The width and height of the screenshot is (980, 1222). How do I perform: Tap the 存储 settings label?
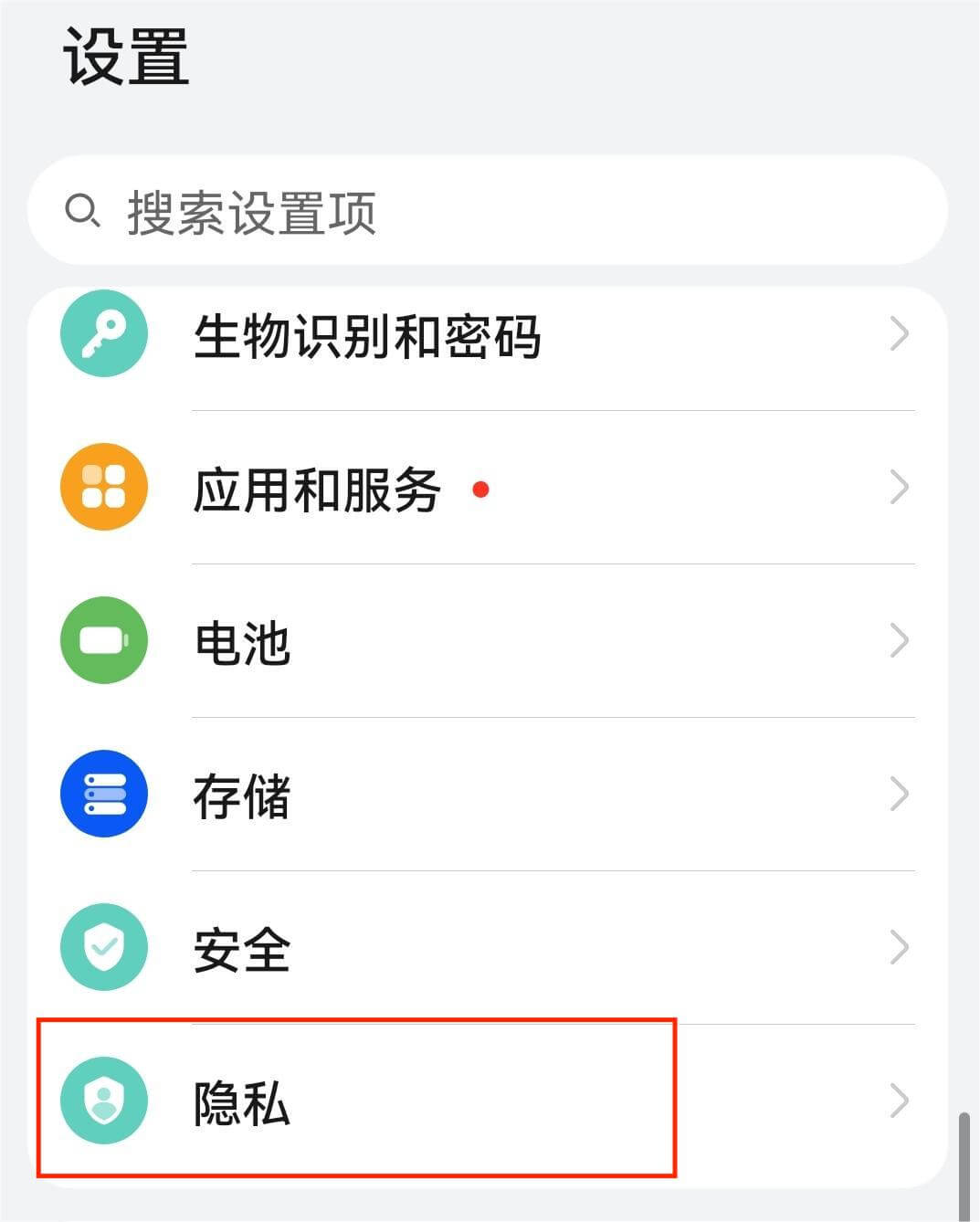click(x=242, y=794)
